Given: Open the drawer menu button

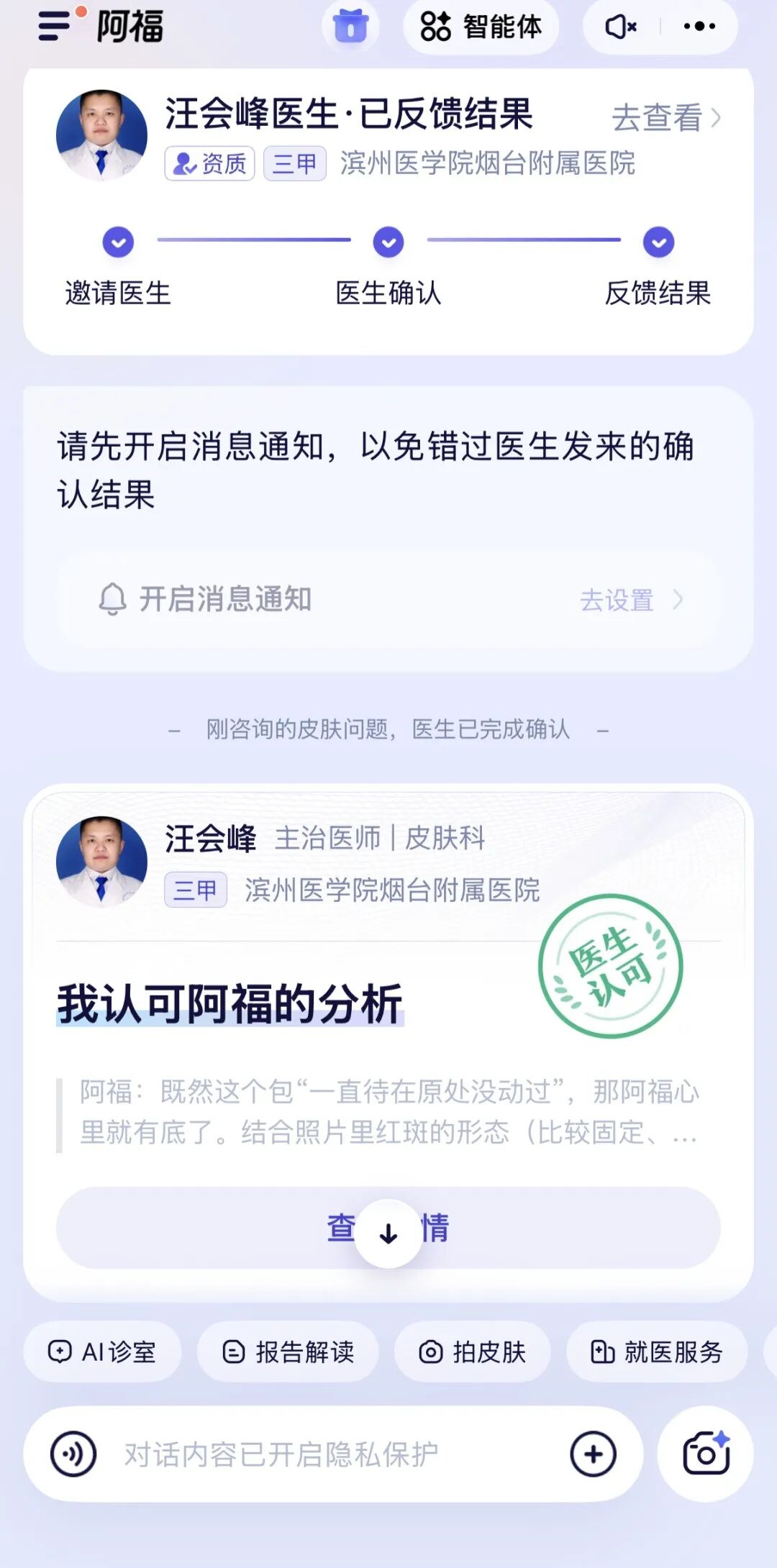Looking at the screenshot, I should pyautogui.click(x=55, y=26).
